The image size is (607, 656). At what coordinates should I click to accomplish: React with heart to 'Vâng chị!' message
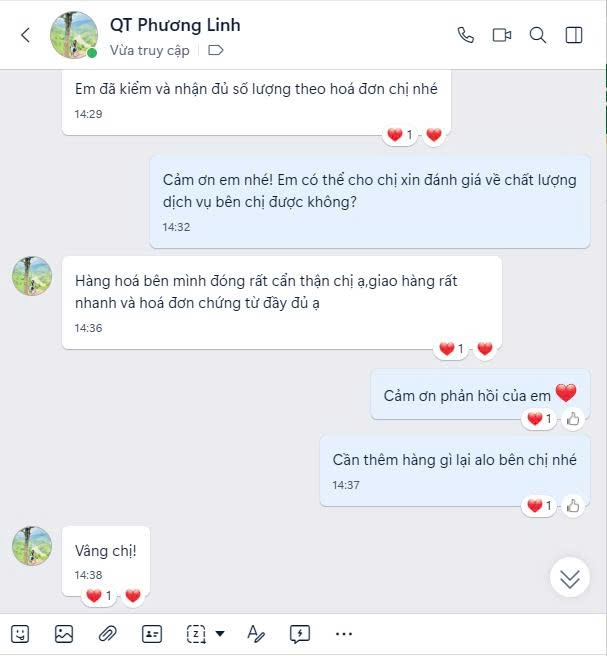(133, 596)
